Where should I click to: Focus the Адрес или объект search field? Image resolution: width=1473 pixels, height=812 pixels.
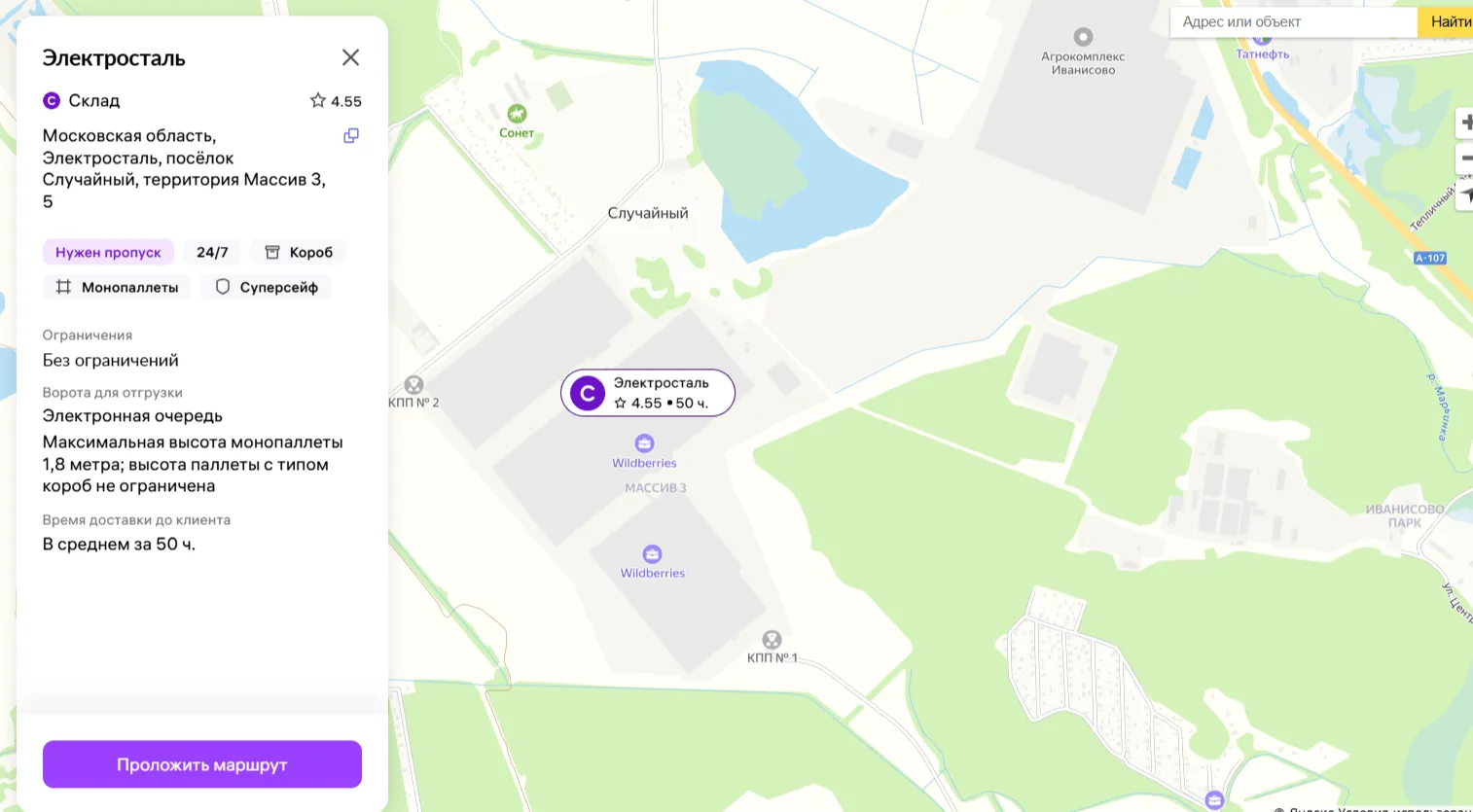(x=1292, y=21)
